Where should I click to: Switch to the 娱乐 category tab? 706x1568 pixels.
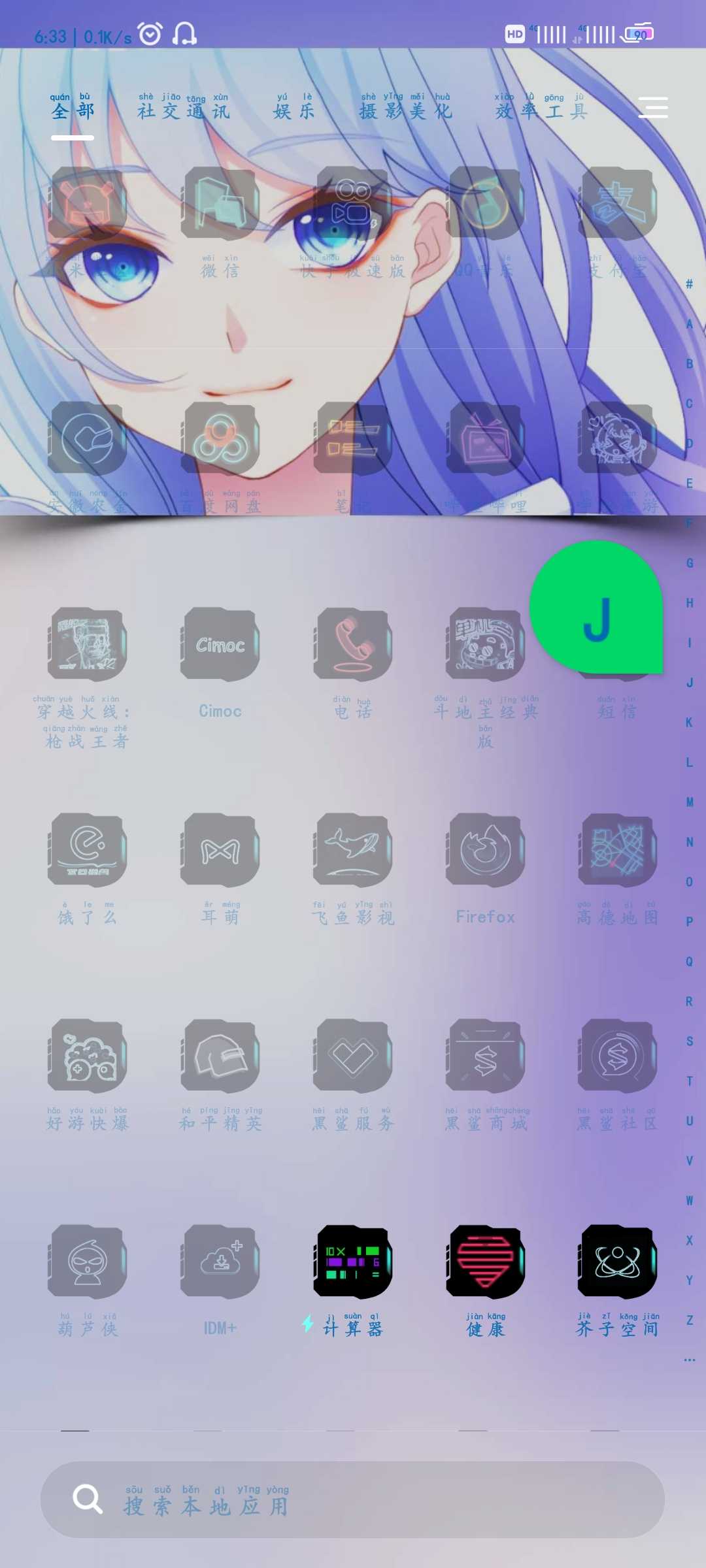pyautogui.click(x=294, y=107)
